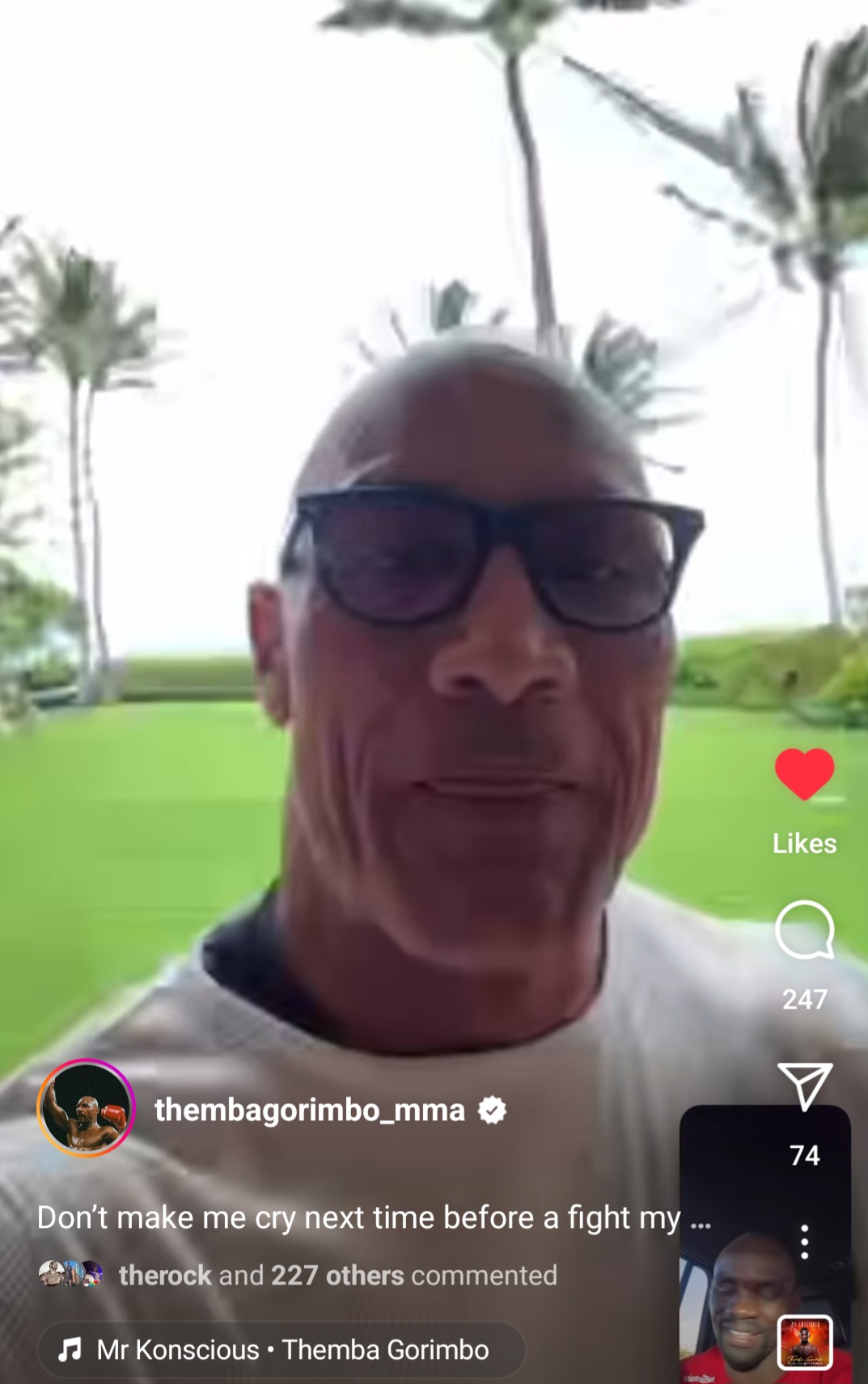Open the comments bubble showing 247
868x1384 pixels.
(x=804, y=929)
